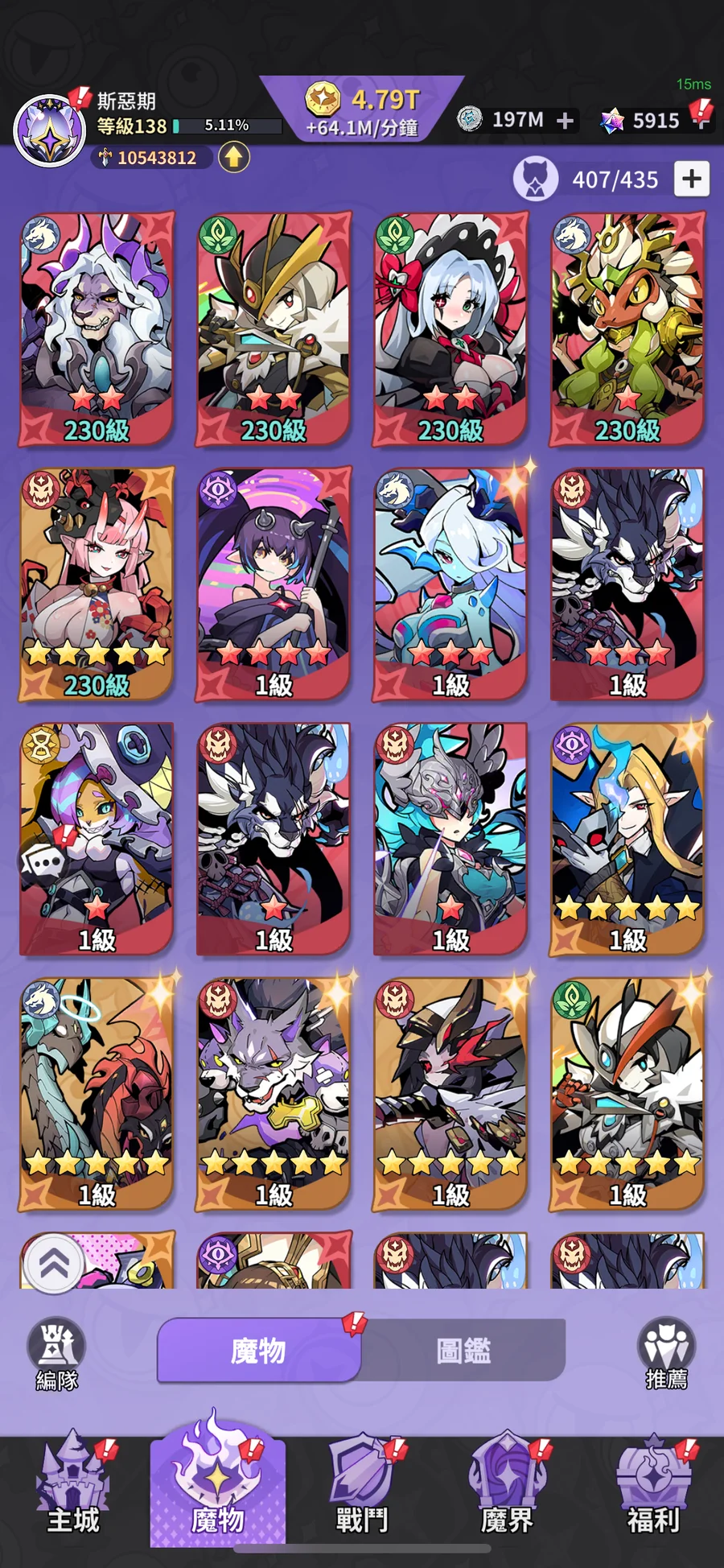Tap the scroll-to-top double arrow button
Image resolution: width=724 pixels, height=1568 pixels.
pos(53,1264)
